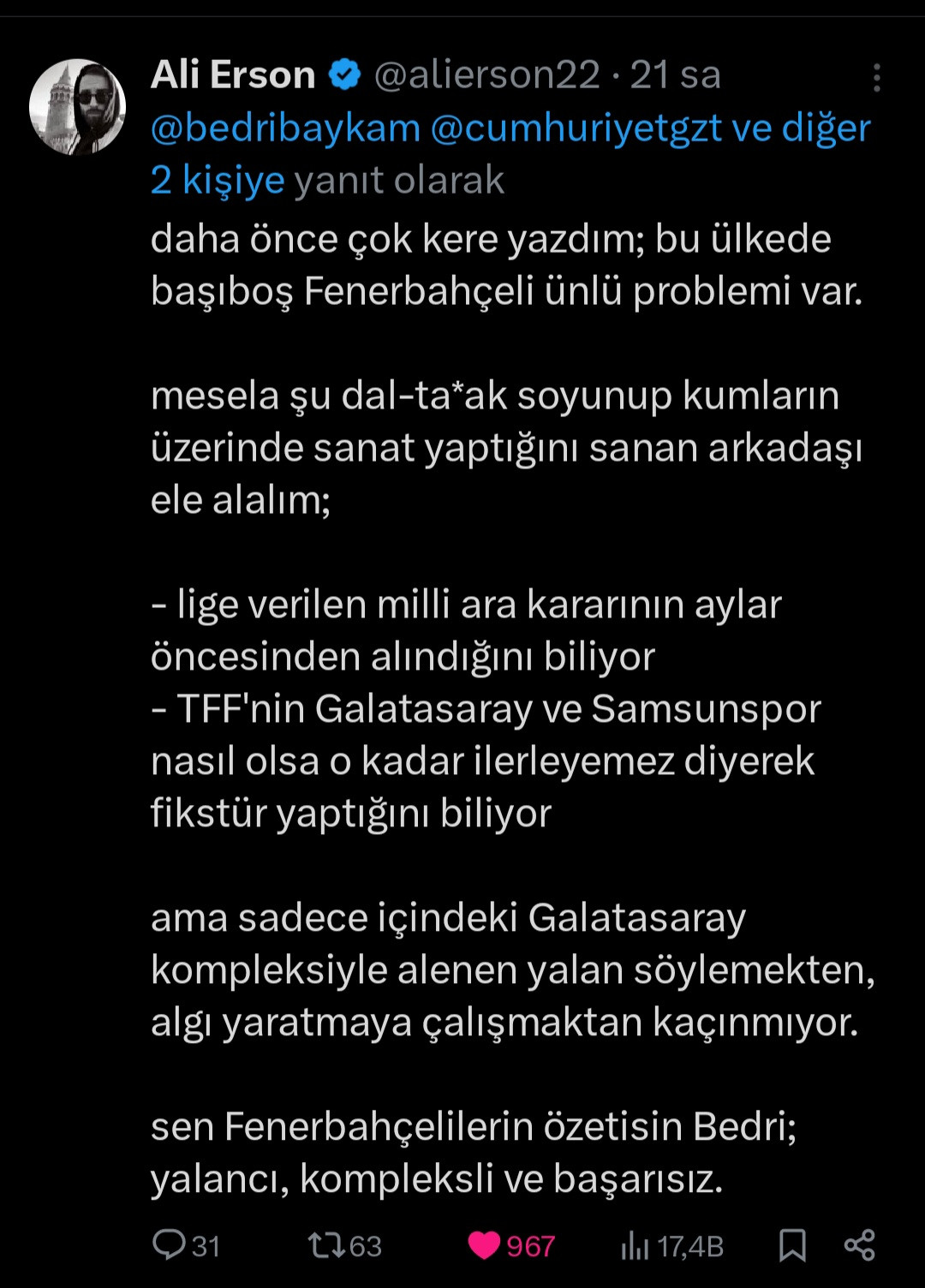
Task: Unlike the tweet with 967 likes
Action: pyautogui.click(x=485, y=1244)
